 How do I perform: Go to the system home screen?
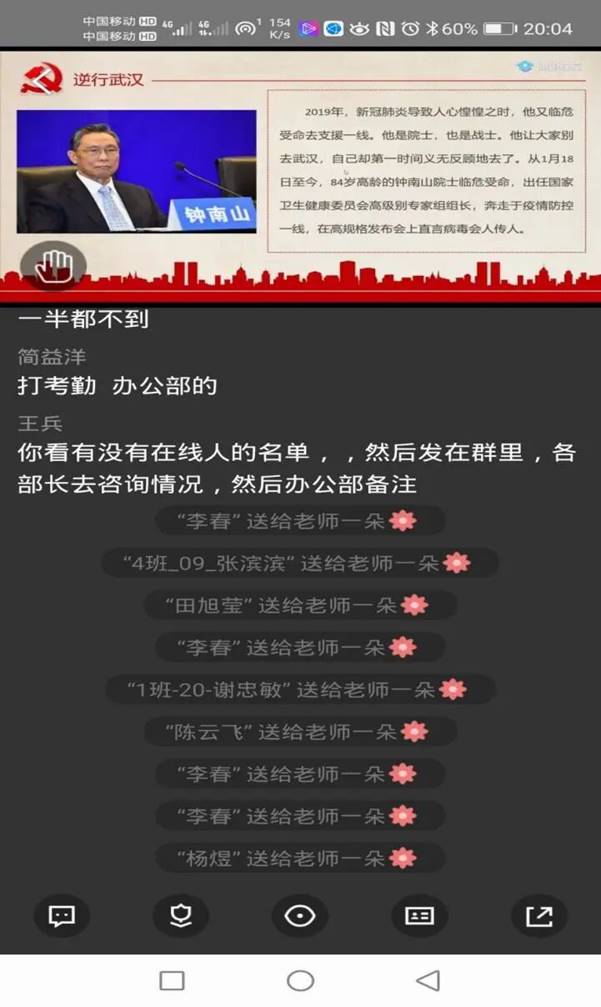300,980
